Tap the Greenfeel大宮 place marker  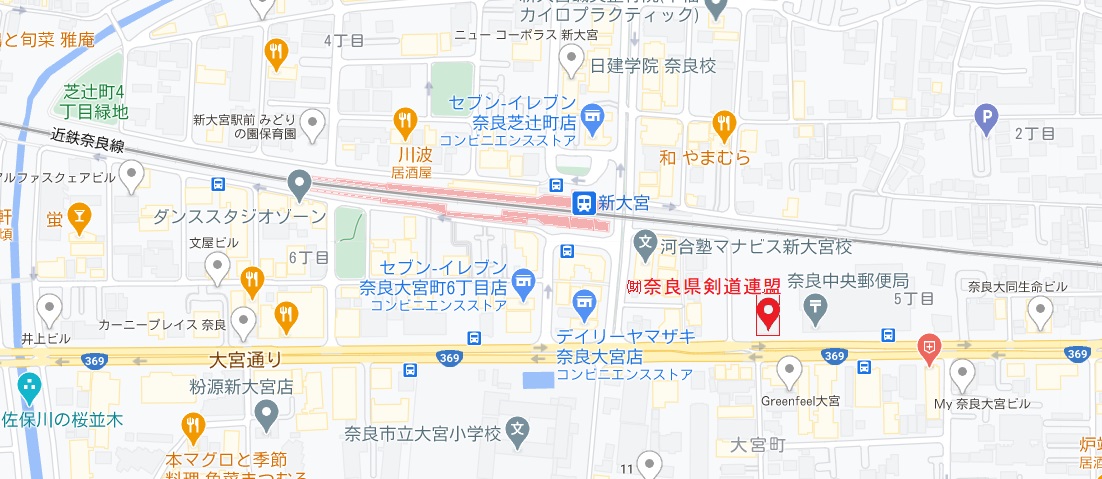(x=790, y=374)
